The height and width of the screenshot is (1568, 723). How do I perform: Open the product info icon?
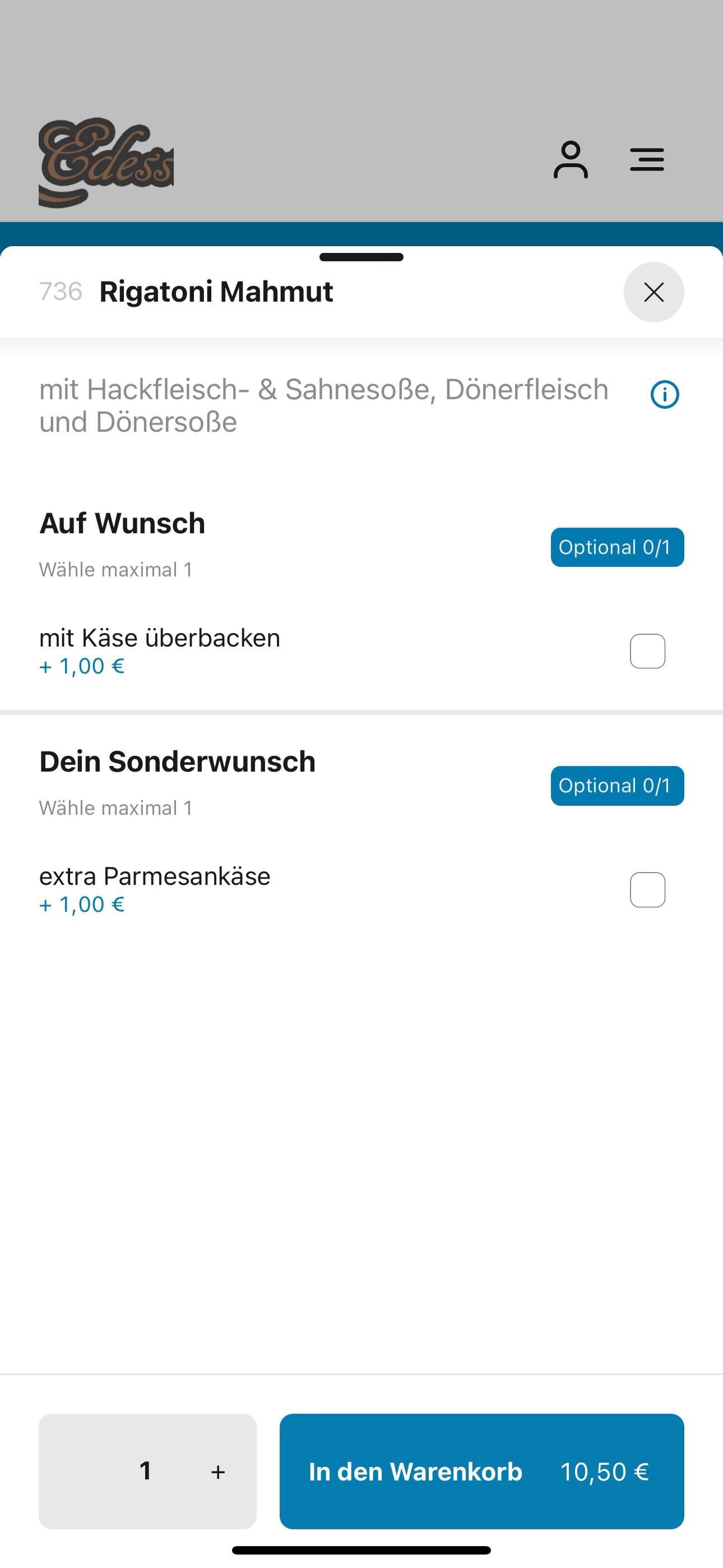(665, 394)
